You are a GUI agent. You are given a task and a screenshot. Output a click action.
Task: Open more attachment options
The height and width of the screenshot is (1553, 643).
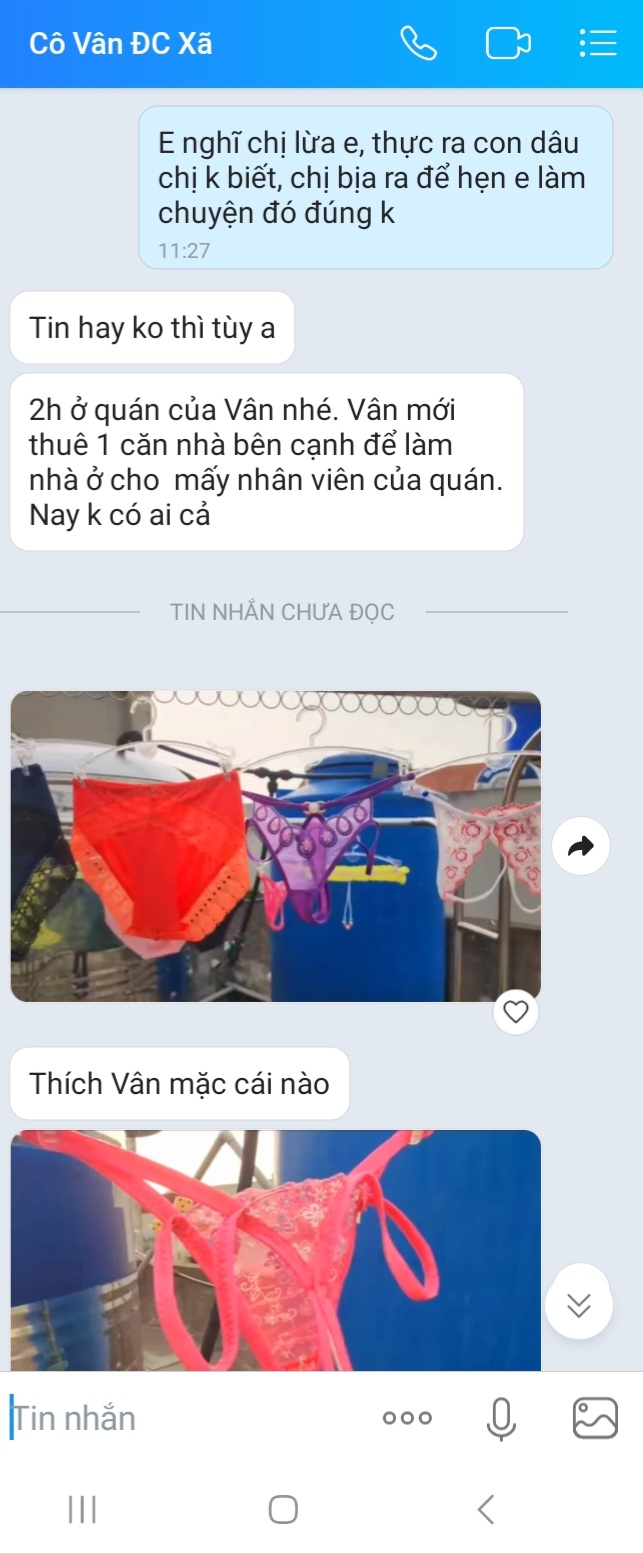point(408,1418)
